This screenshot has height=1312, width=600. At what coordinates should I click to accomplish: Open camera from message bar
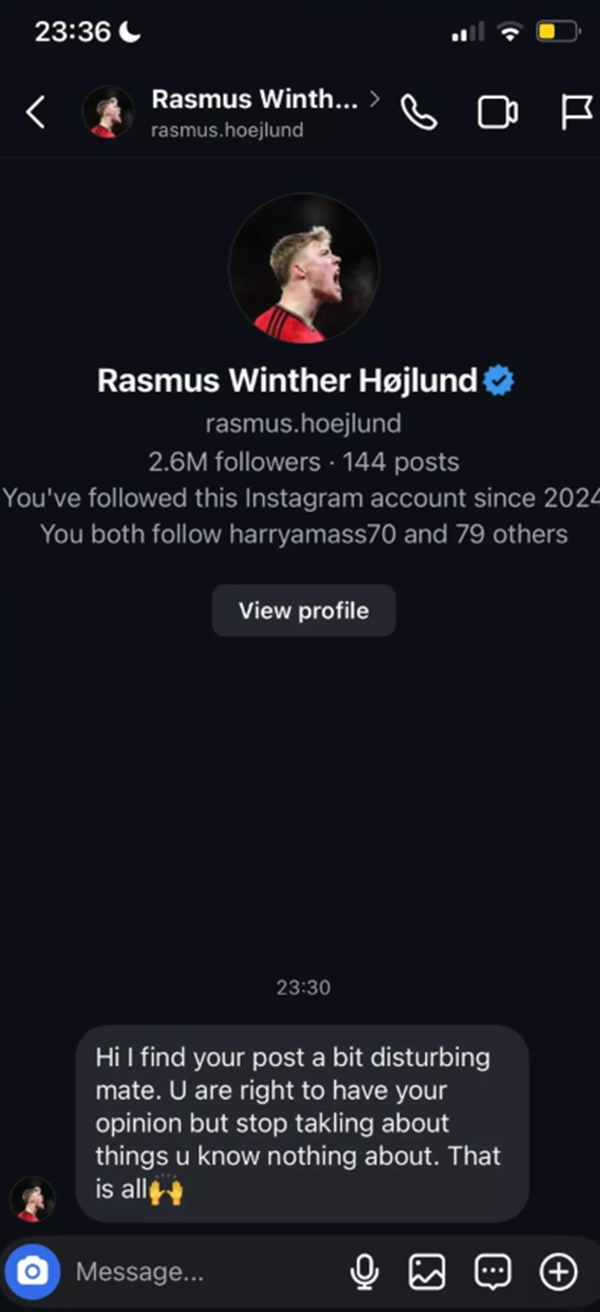tap(32, 1272)
